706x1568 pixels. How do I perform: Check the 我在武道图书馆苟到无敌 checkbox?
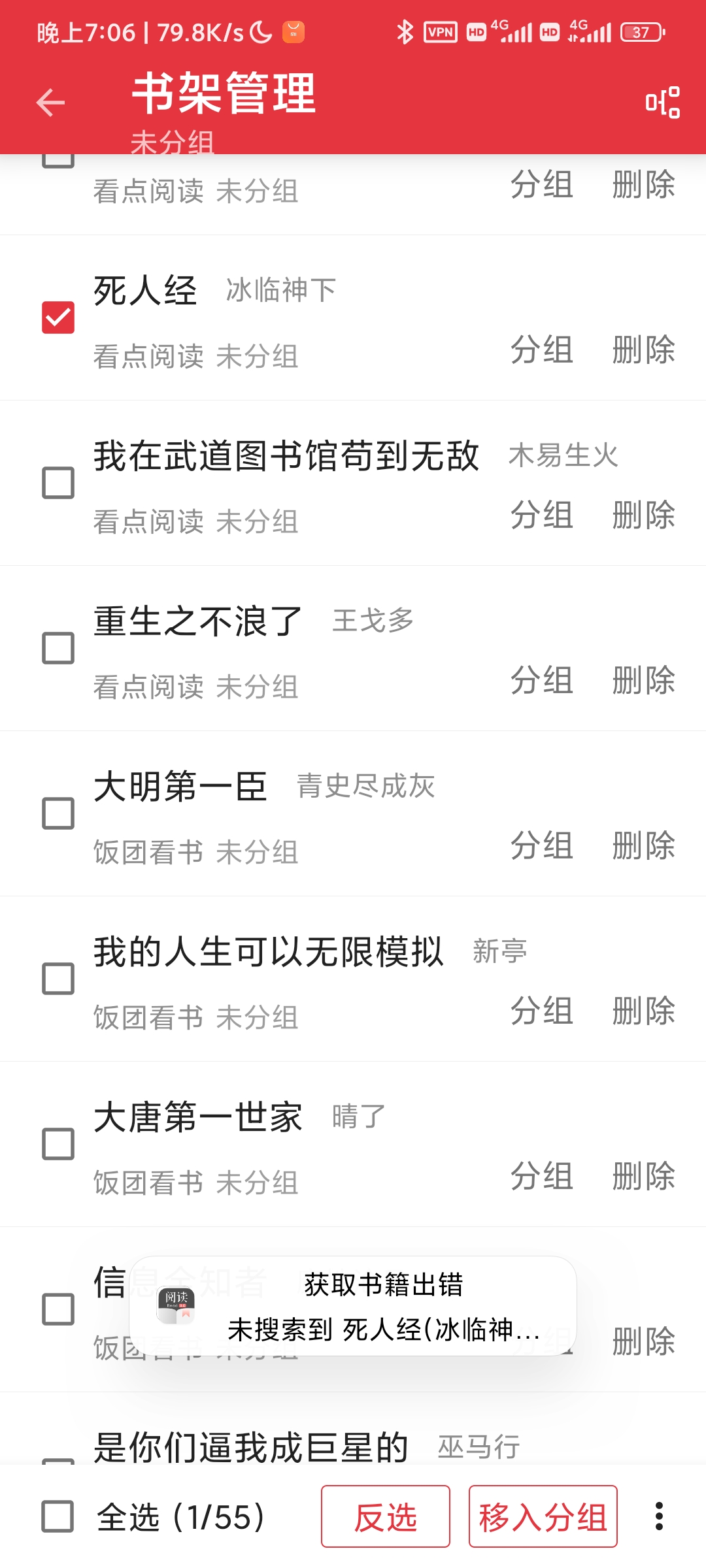click(59, 483)
